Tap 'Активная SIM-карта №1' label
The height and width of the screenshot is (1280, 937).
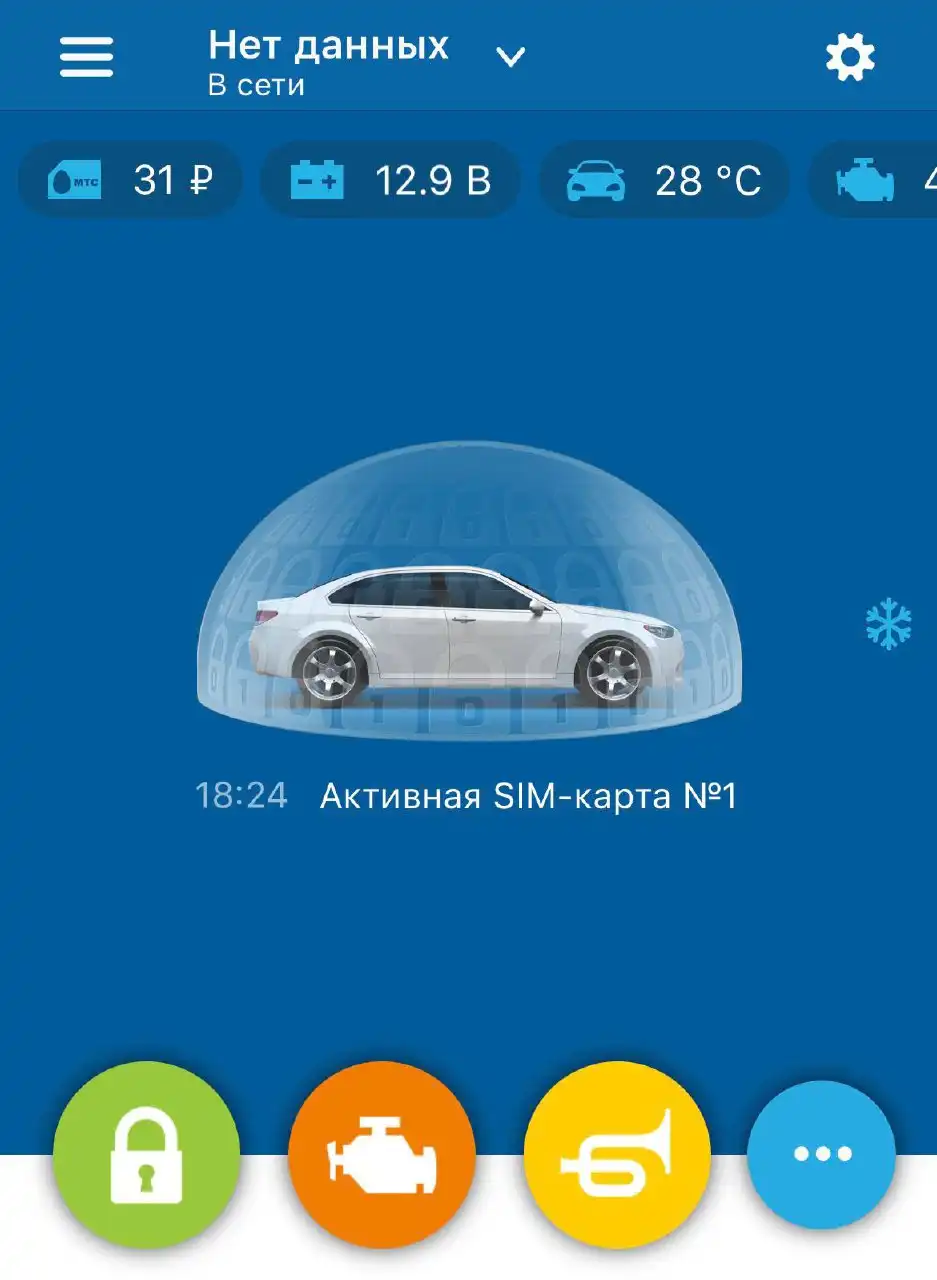click(x=530, y=795)
